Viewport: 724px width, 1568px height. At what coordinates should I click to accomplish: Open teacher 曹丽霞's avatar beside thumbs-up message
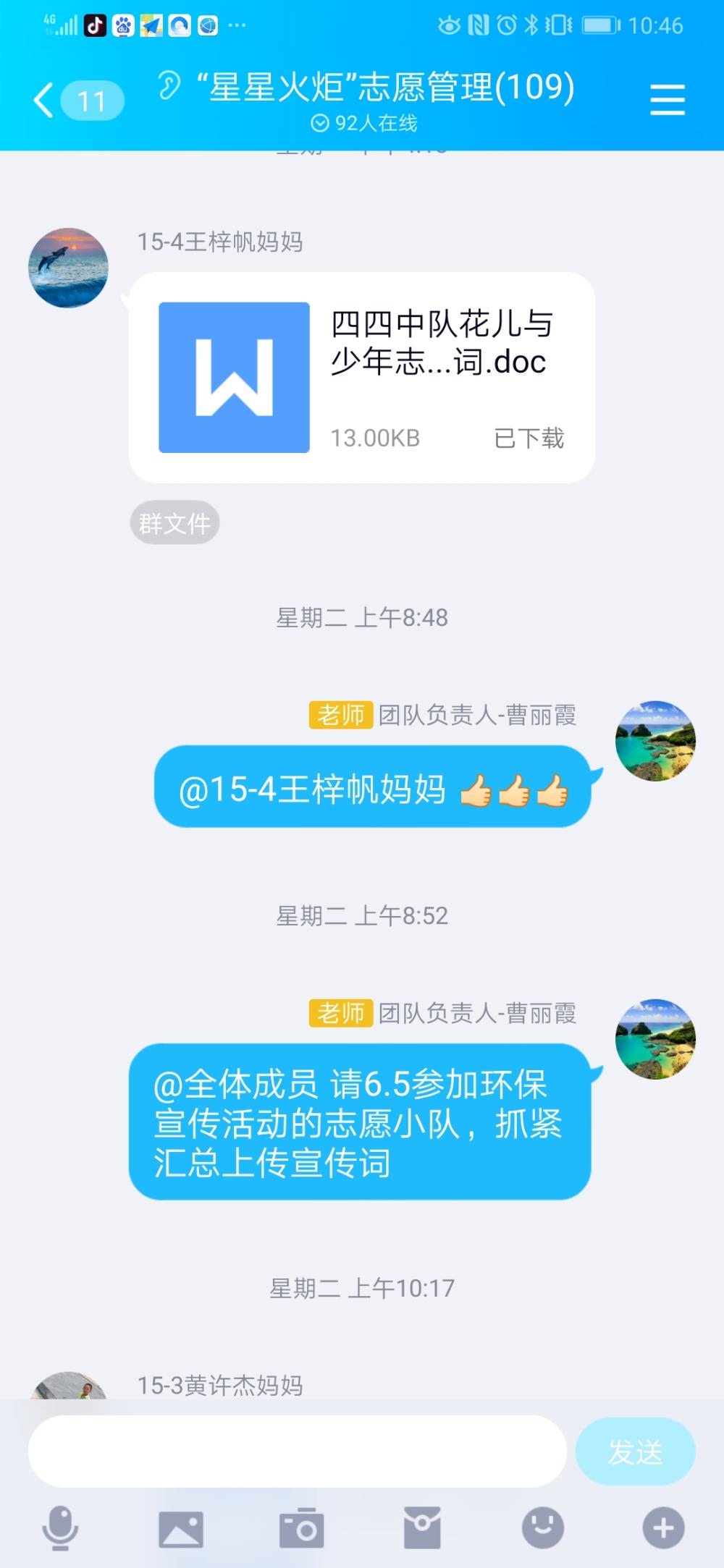point(655,740)
